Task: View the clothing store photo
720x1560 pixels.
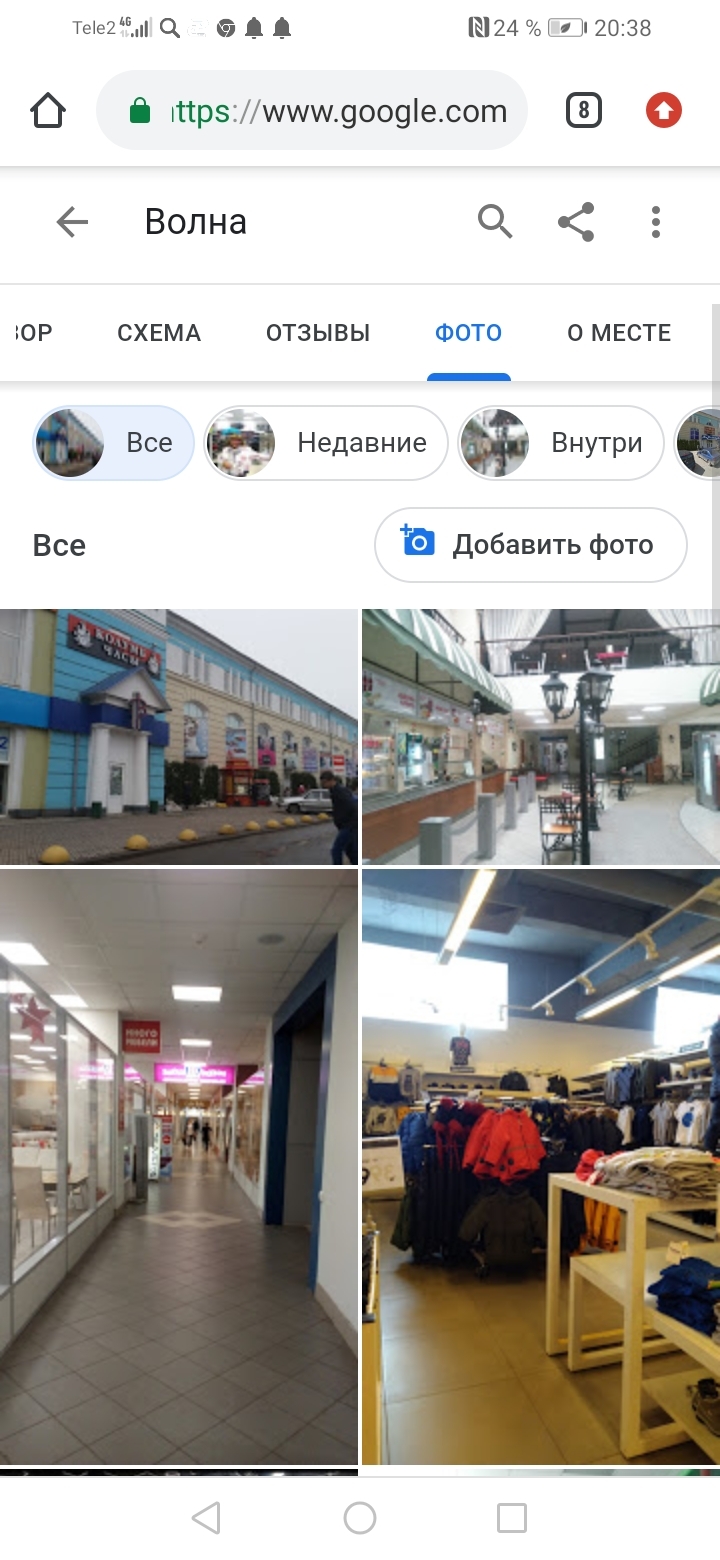Action: point(541,1166)
